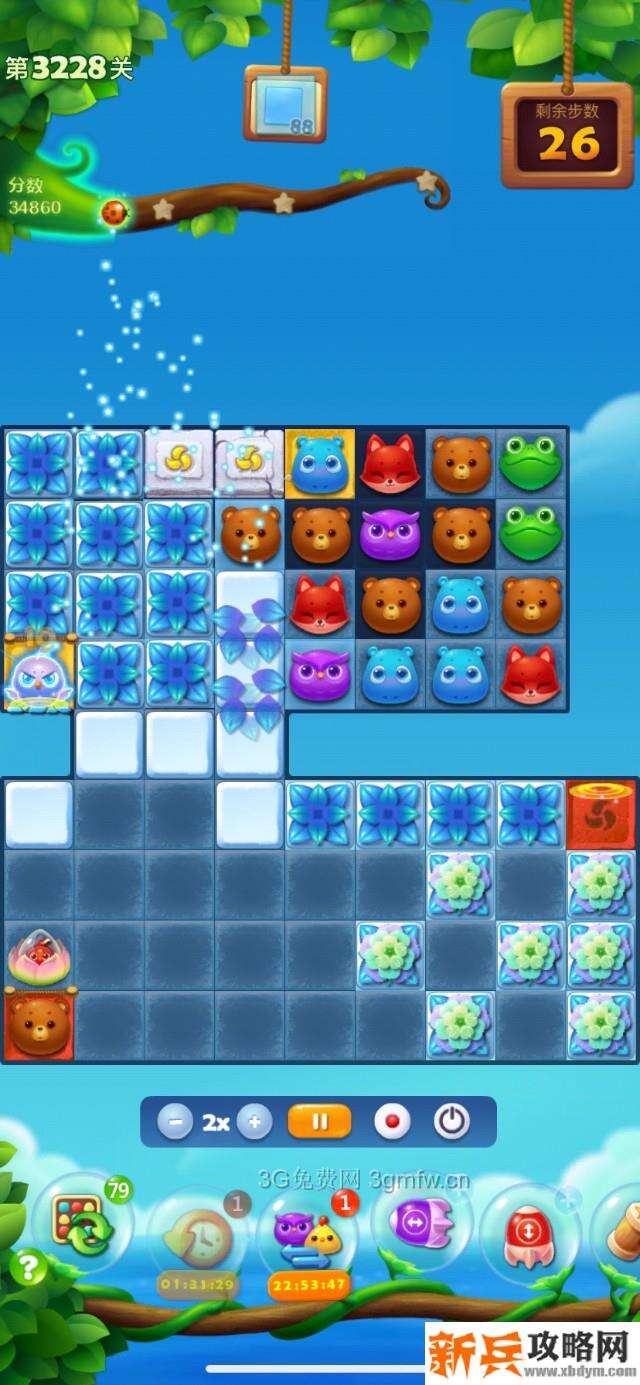Start recording with the red dot button
This screenshot has height=1385, width=640.
tap(392, 1122)
